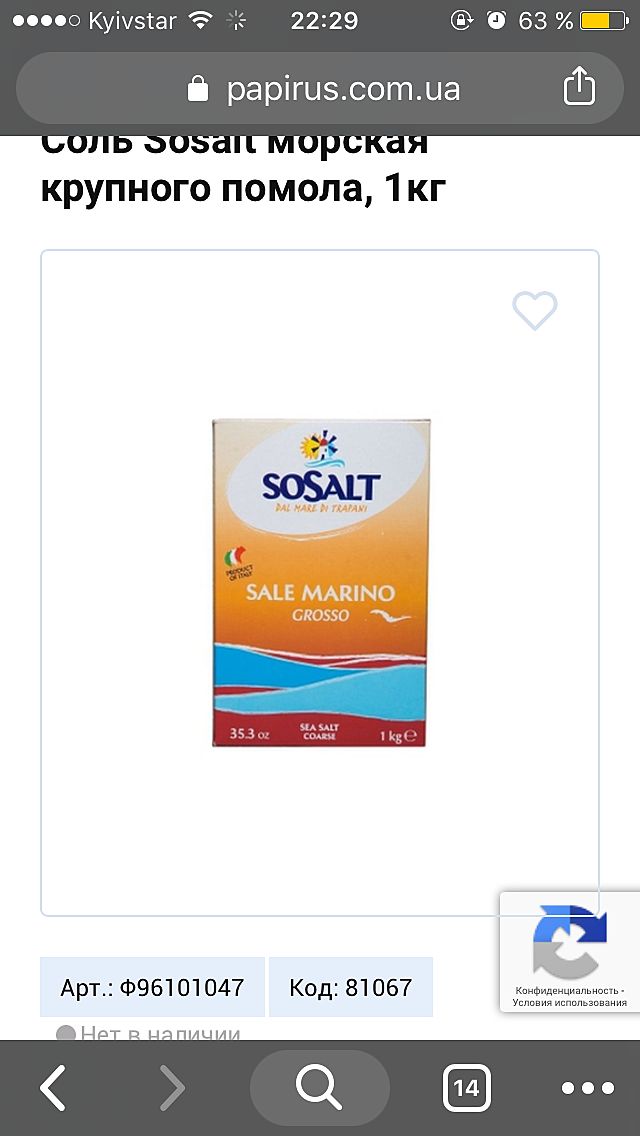Viewport: 640px width, 1136px height.
Task: Open the browser search button
Action: [319, 1087]
